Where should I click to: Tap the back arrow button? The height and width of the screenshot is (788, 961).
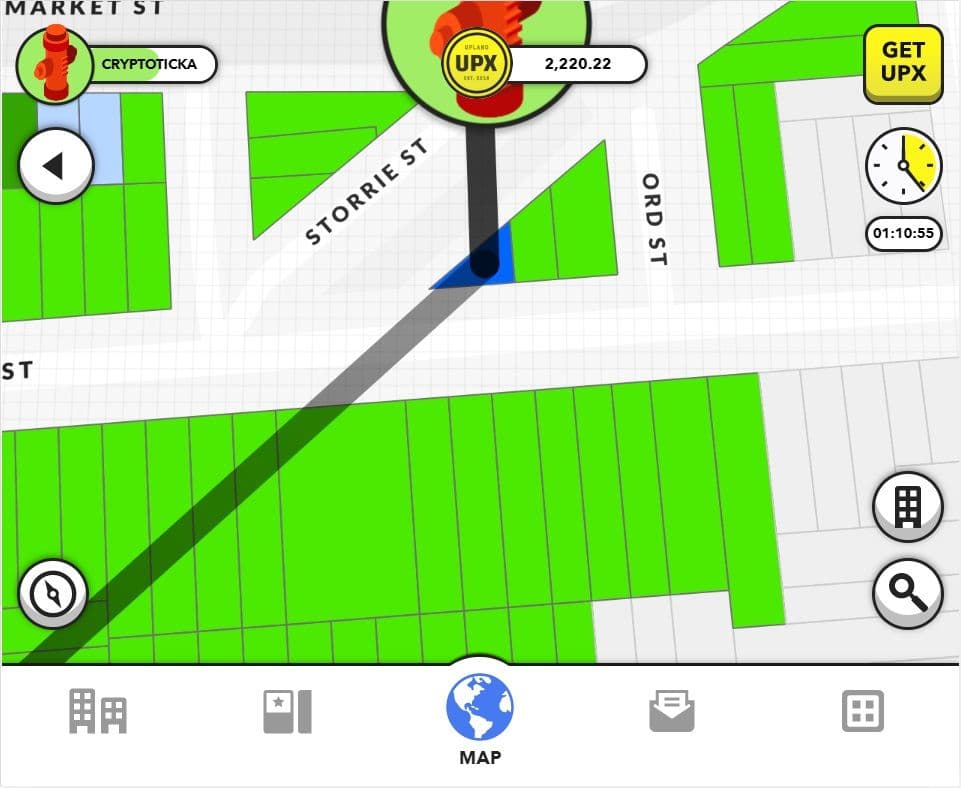click(55, 166)
